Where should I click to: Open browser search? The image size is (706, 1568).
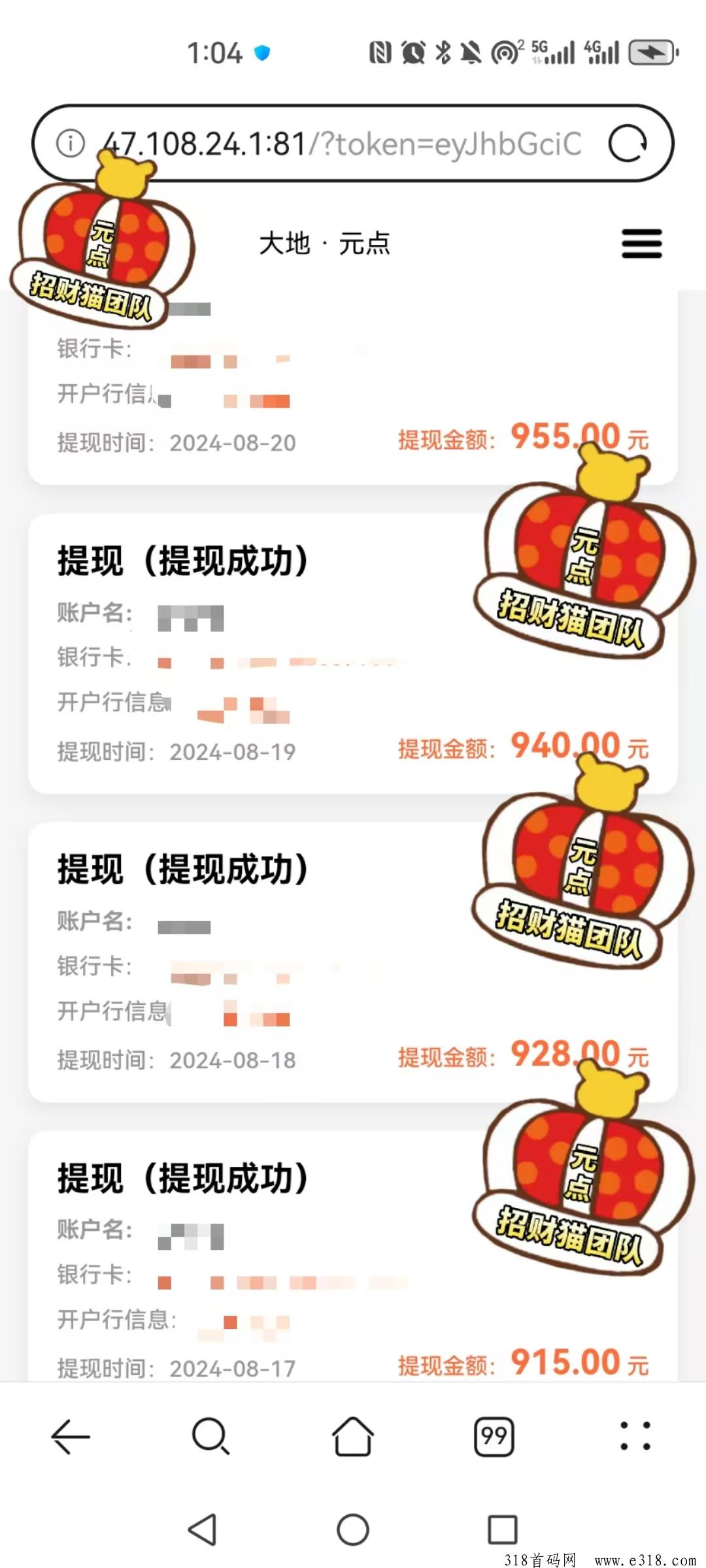pos(210,1437)
